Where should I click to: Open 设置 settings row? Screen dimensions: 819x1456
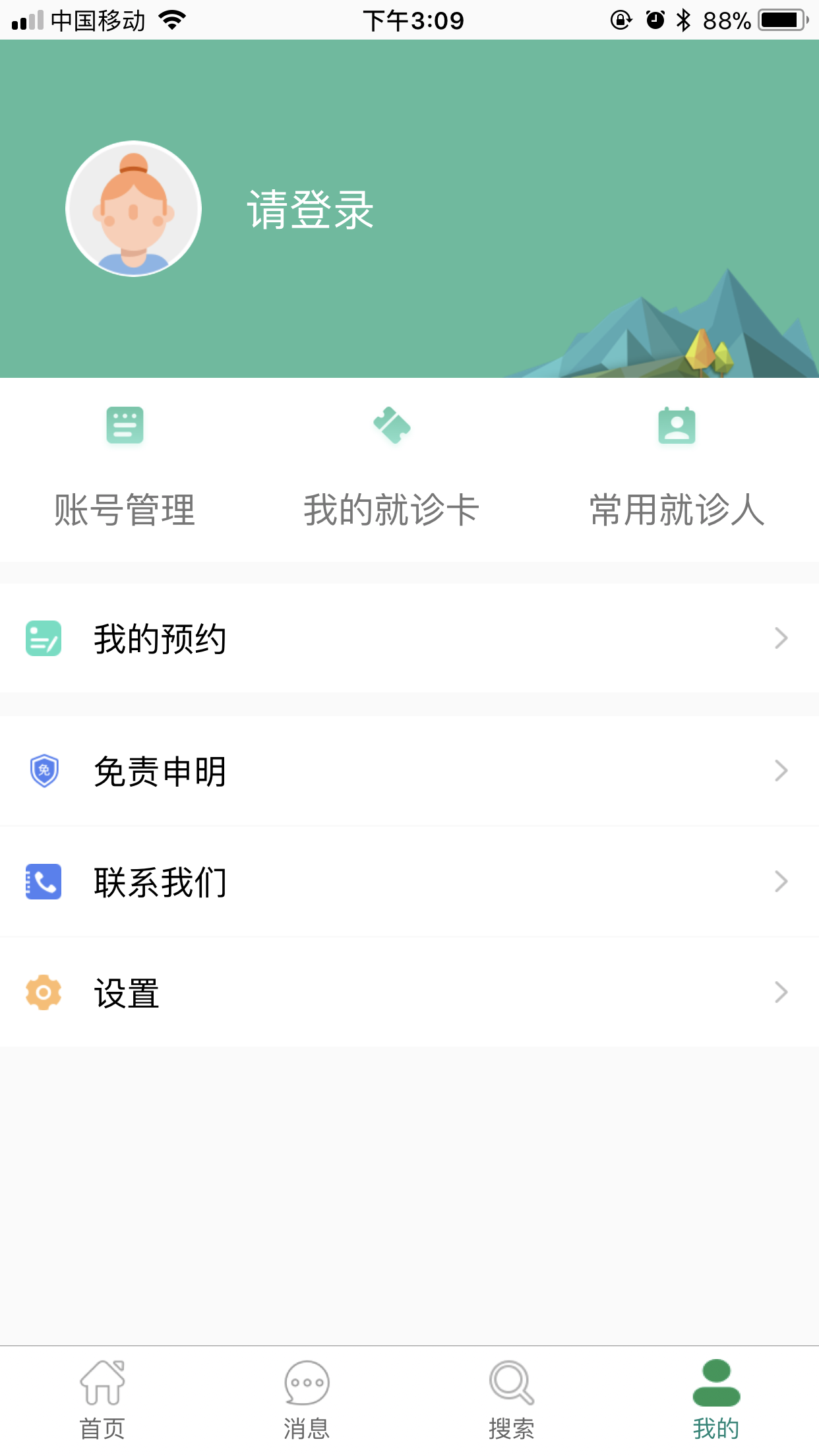click(409, 992)
